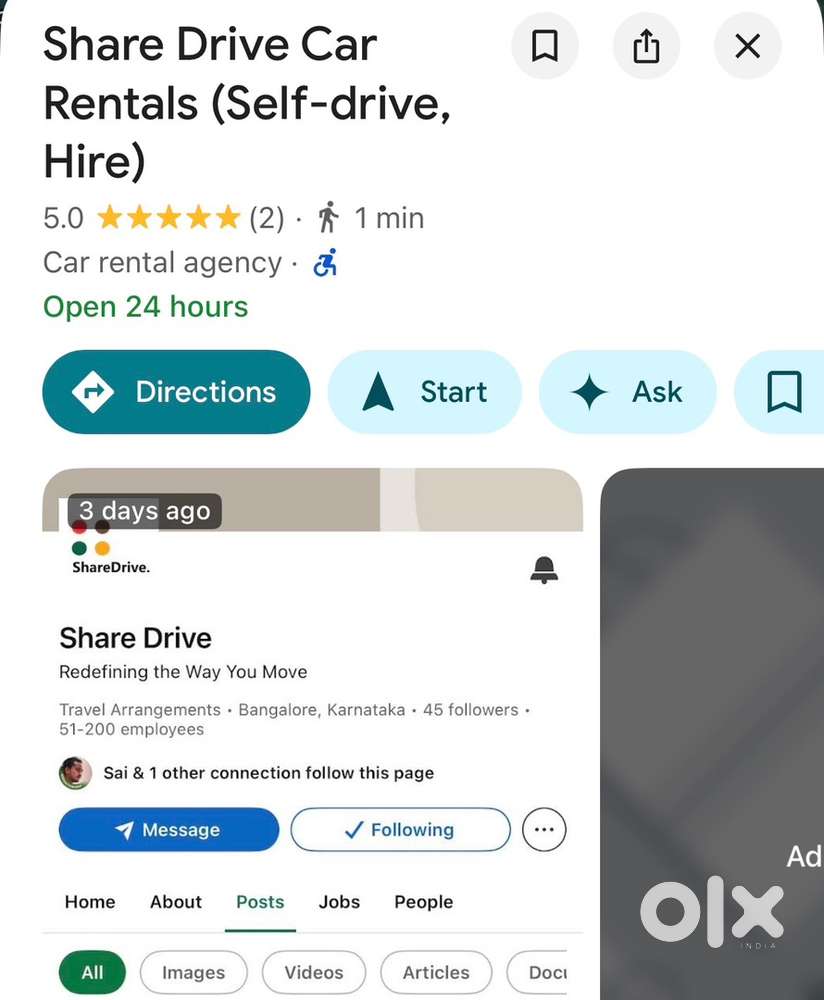Tap the OLX India watermark logo
Viewport: 824px width, 1000px height.
(x=714, y=913)
